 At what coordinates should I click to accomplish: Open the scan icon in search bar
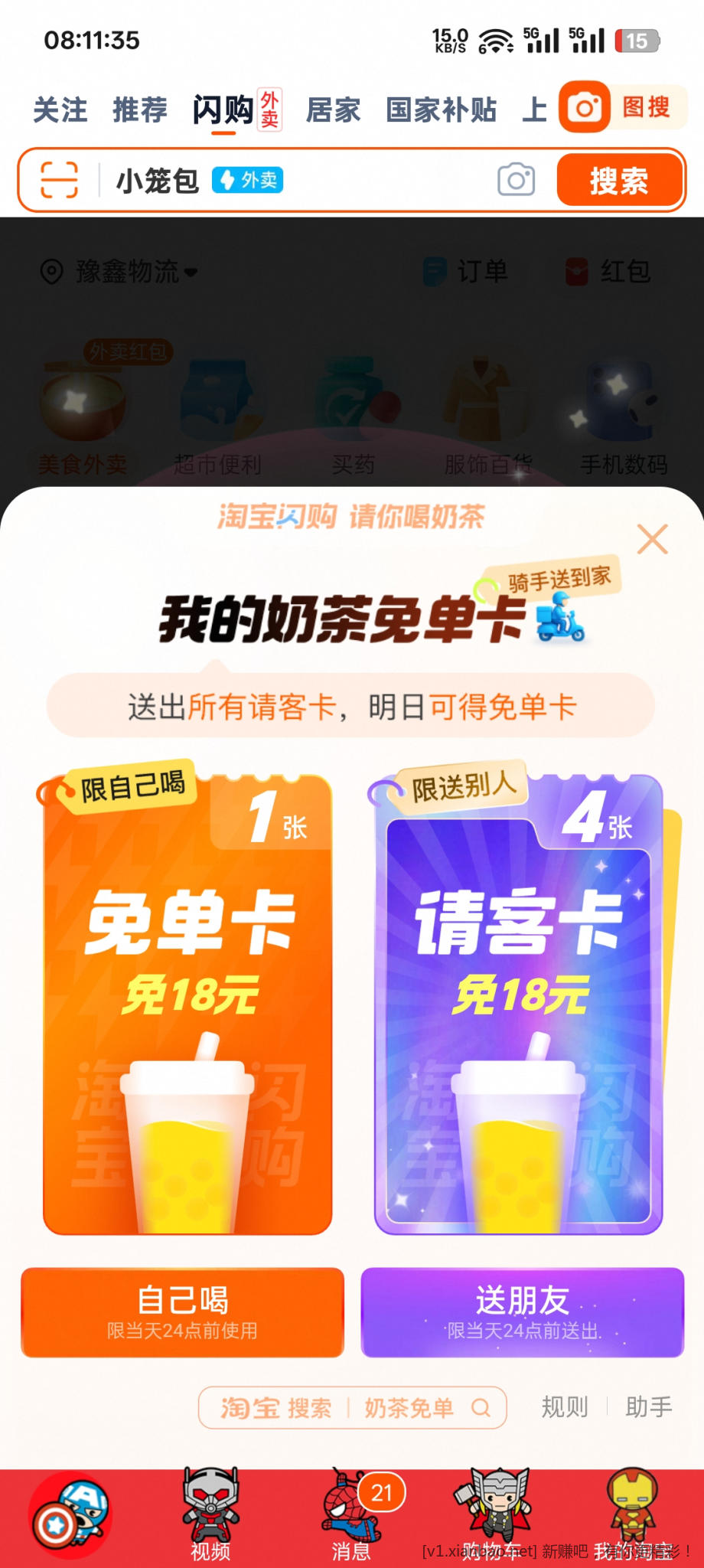(59, 181)
